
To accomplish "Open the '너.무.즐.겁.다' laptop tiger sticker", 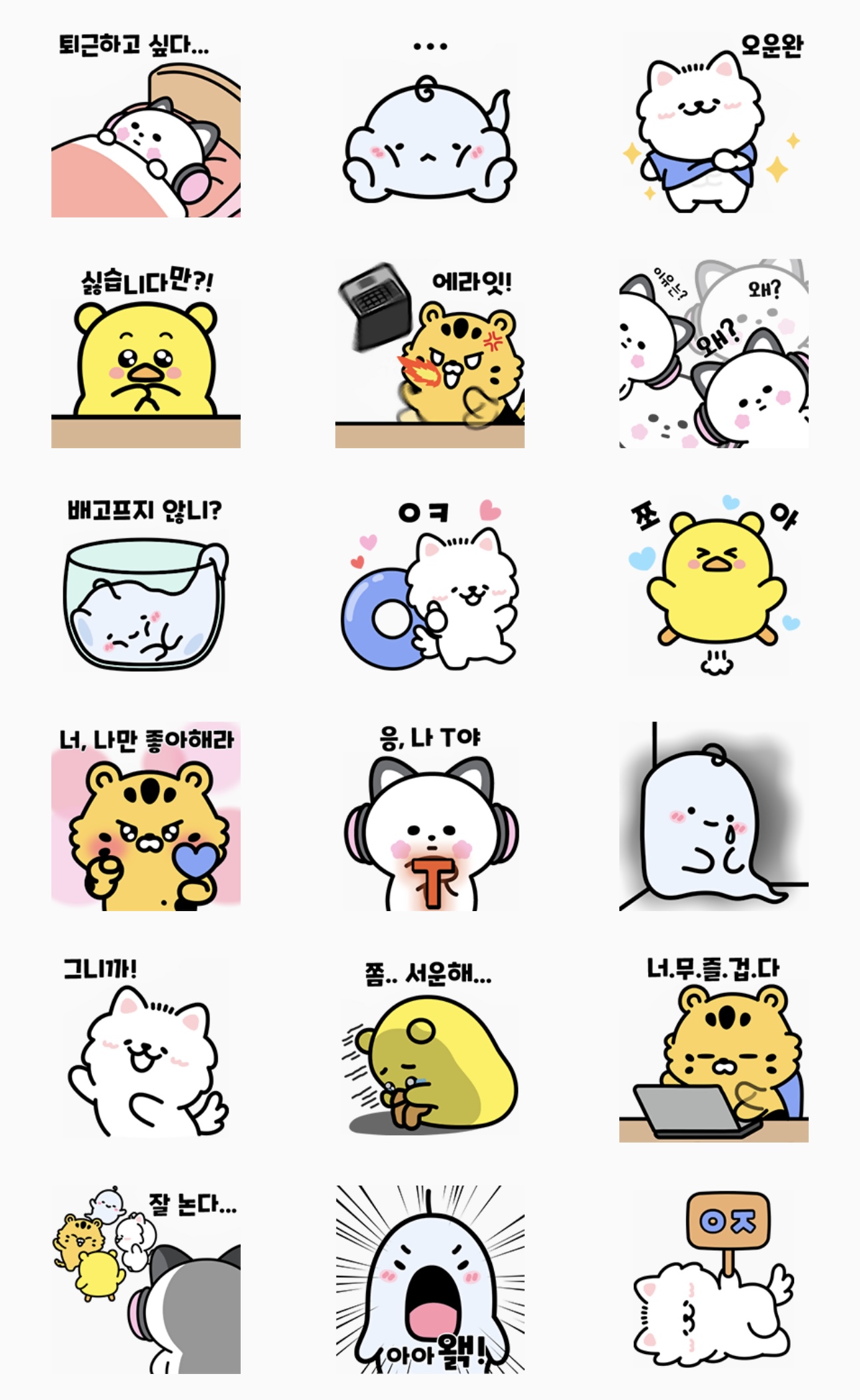I will coord(714,1048).
